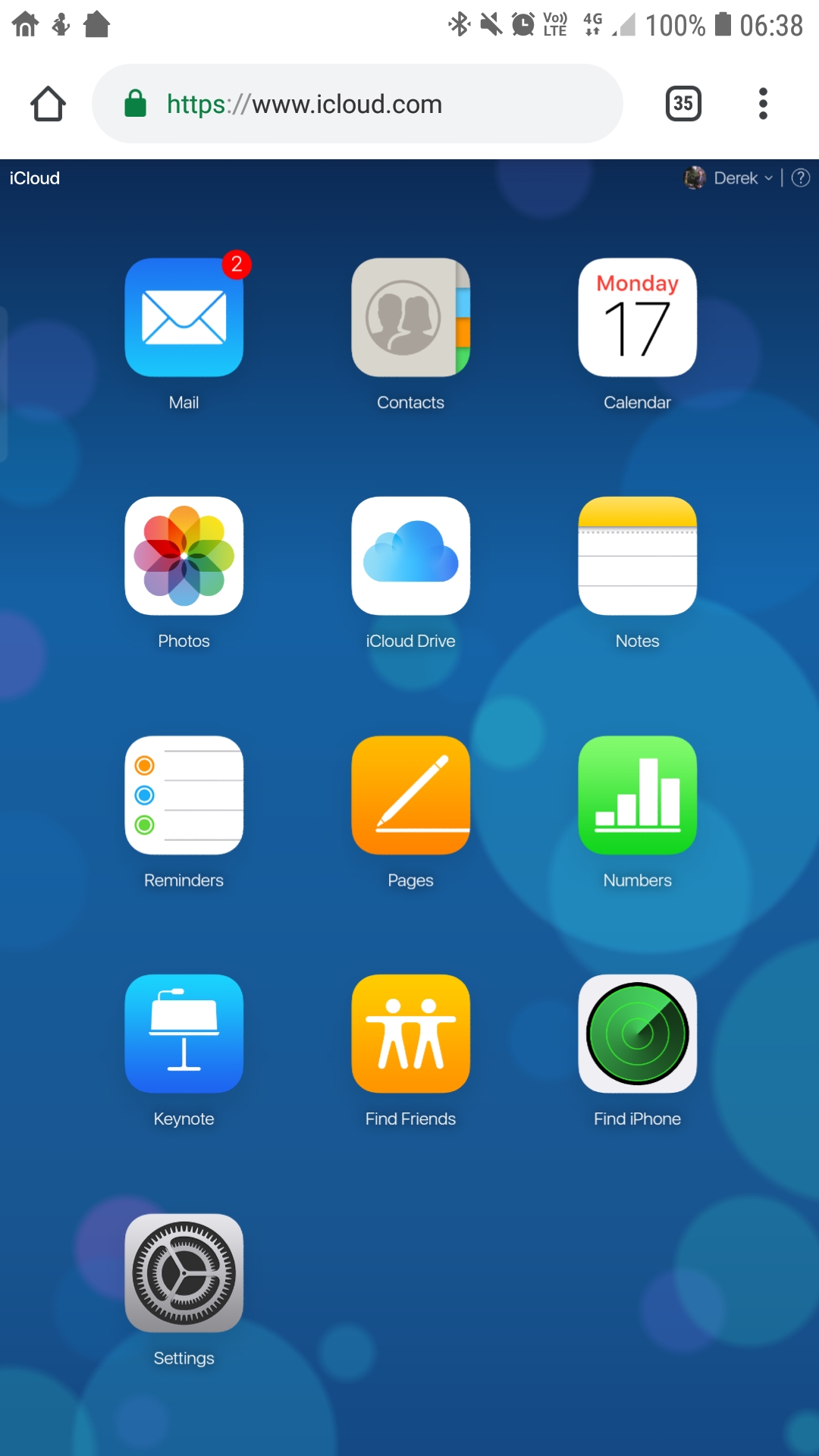Tap the icloud.com address bar
Screen dimensions: 819x1456
(x=357, y=104)
